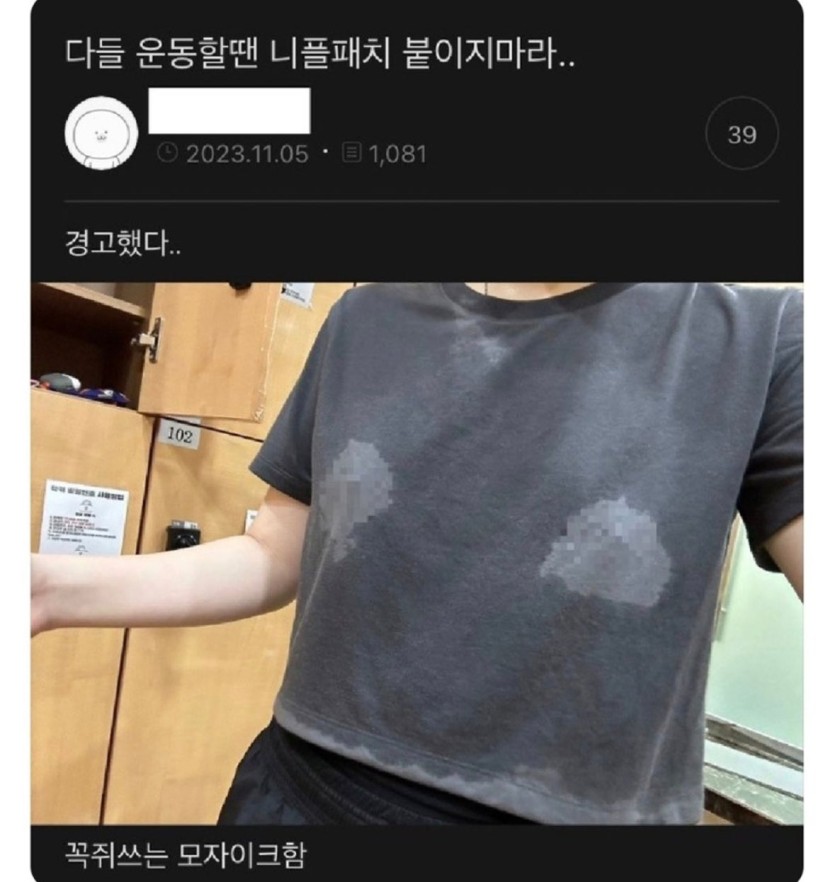This screenshot has width=835, height=882.
Task: Open the post author's profile avatar
Action: [101, 135]
